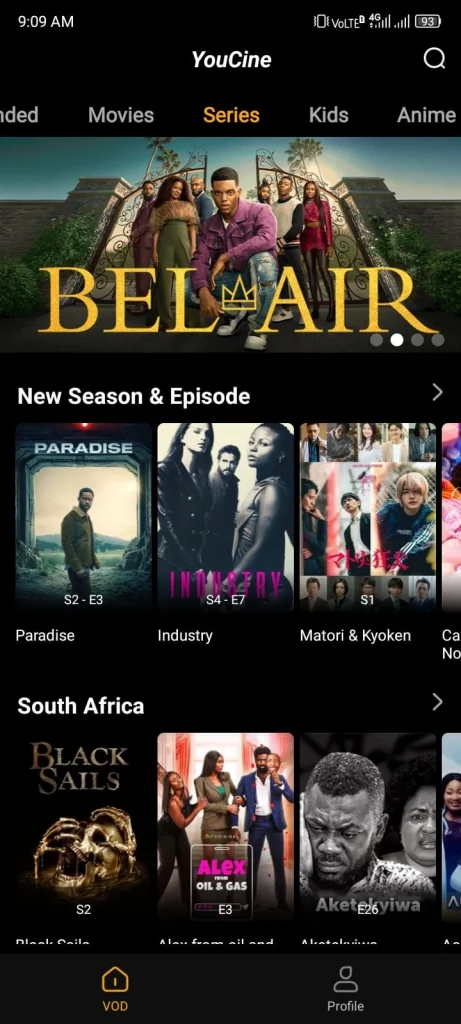This screenshot has width=461, height=1024.
Task: Switch to the Kids tab
Action: coord(328,115)
